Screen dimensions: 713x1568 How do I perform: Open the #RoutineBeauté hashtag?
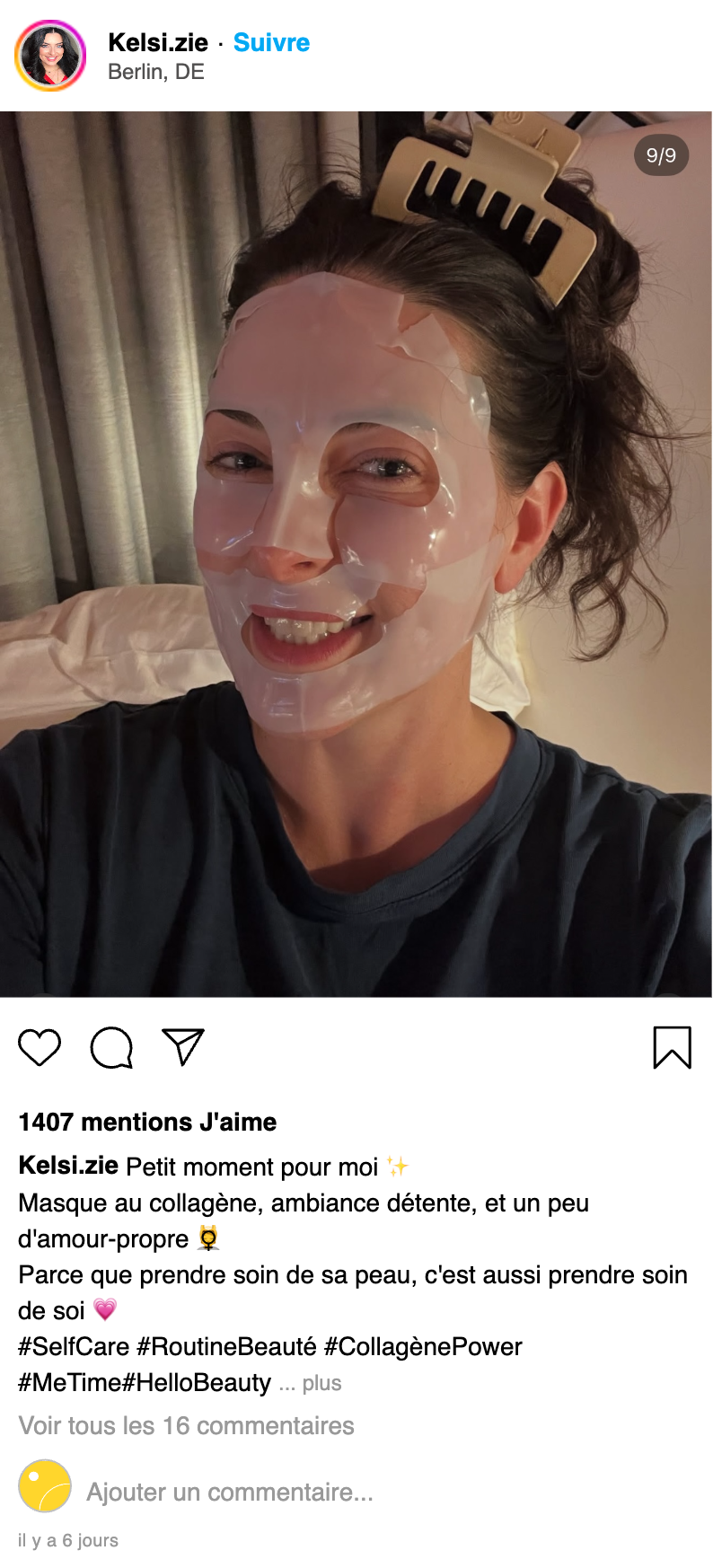click(x=226, y=1347)
